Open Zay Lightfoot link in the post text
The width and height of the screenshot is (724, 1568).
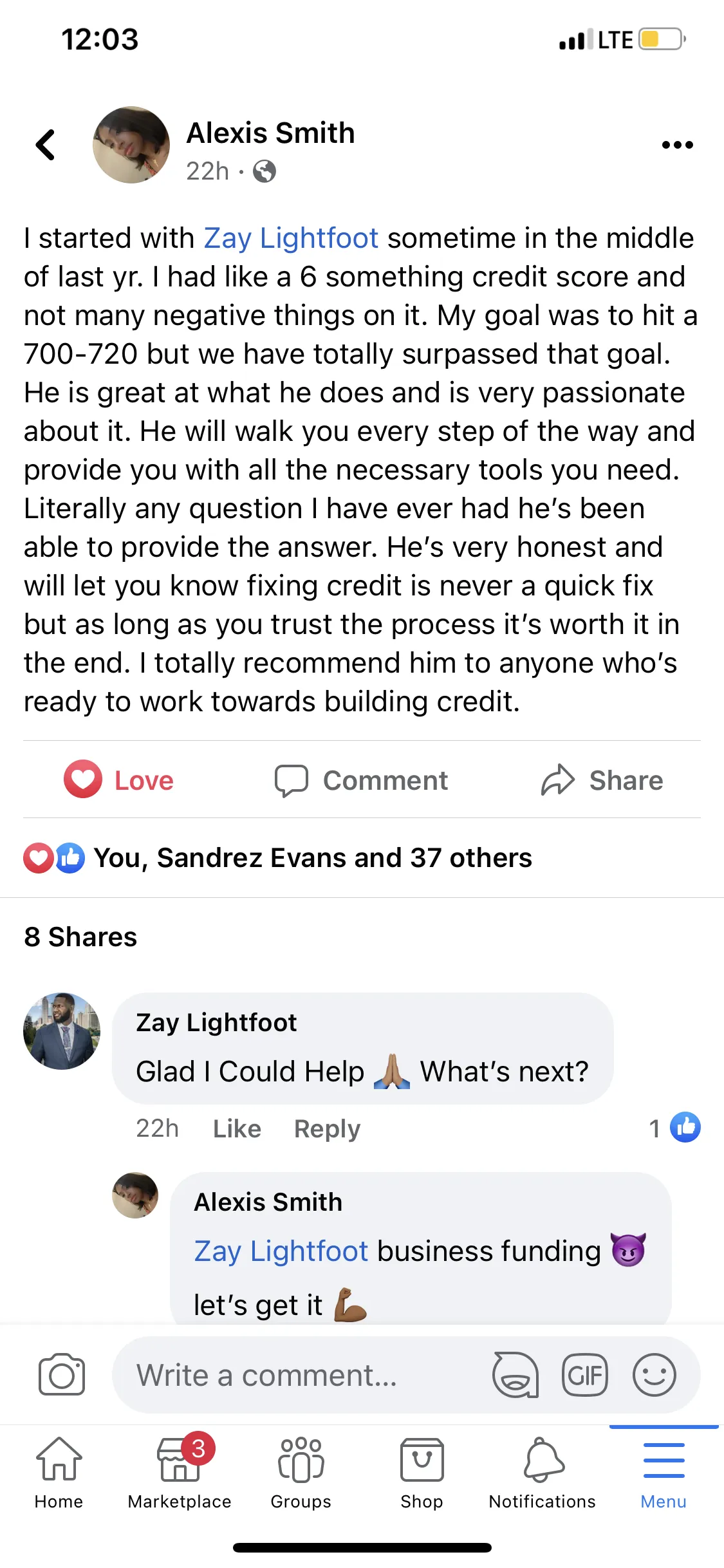(291, 238)
